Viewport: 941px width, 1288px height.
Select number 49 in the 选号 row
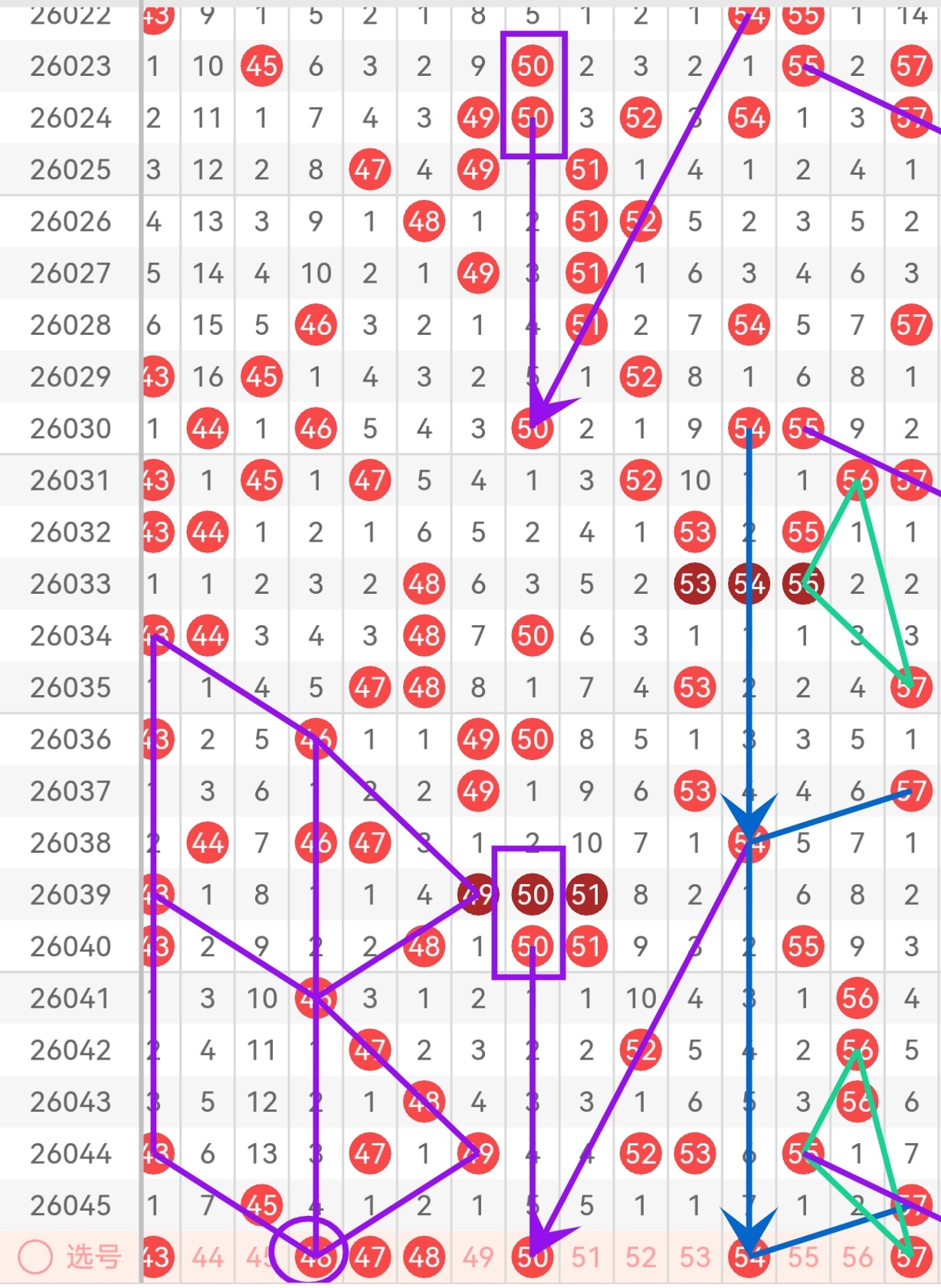(478, 1257)
